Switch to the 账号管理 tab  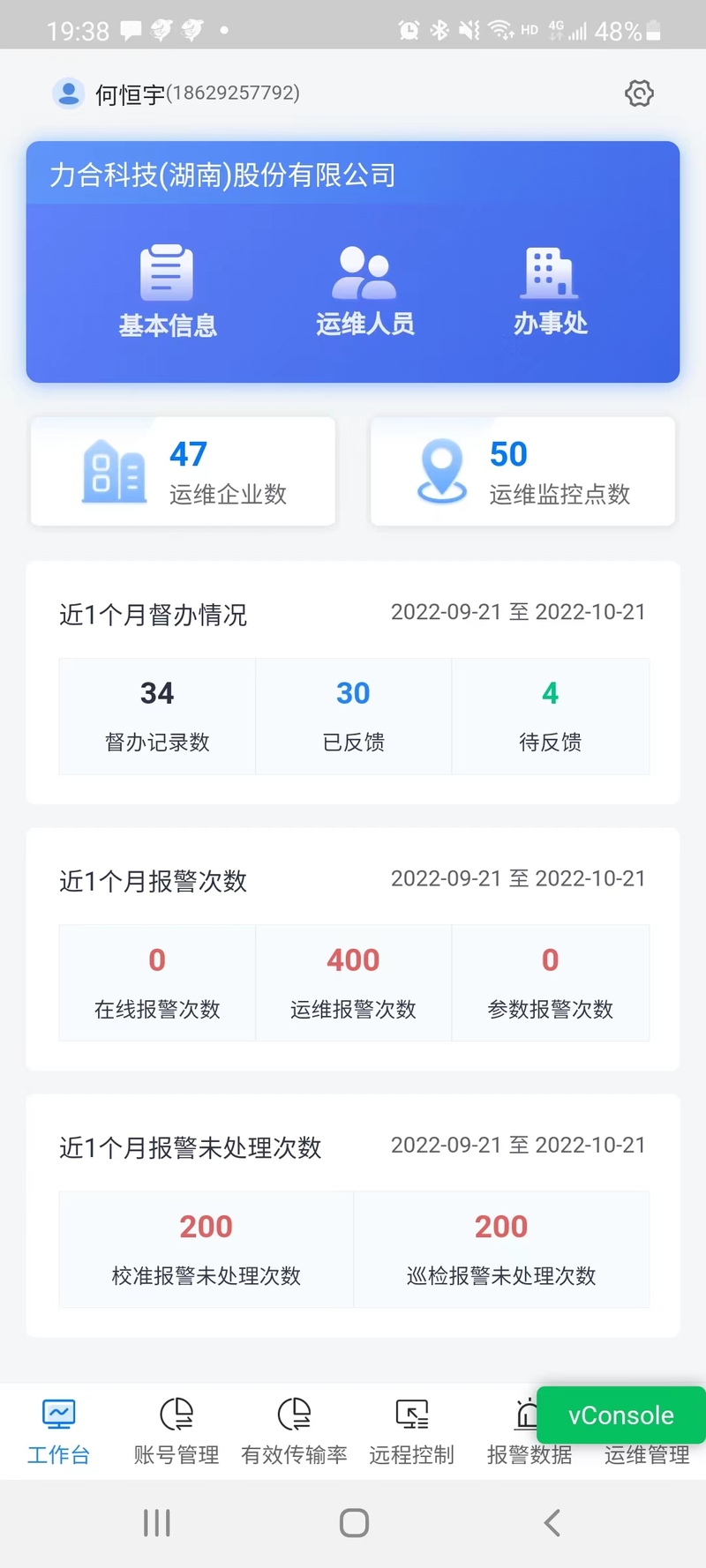[x=176, y=1431]
